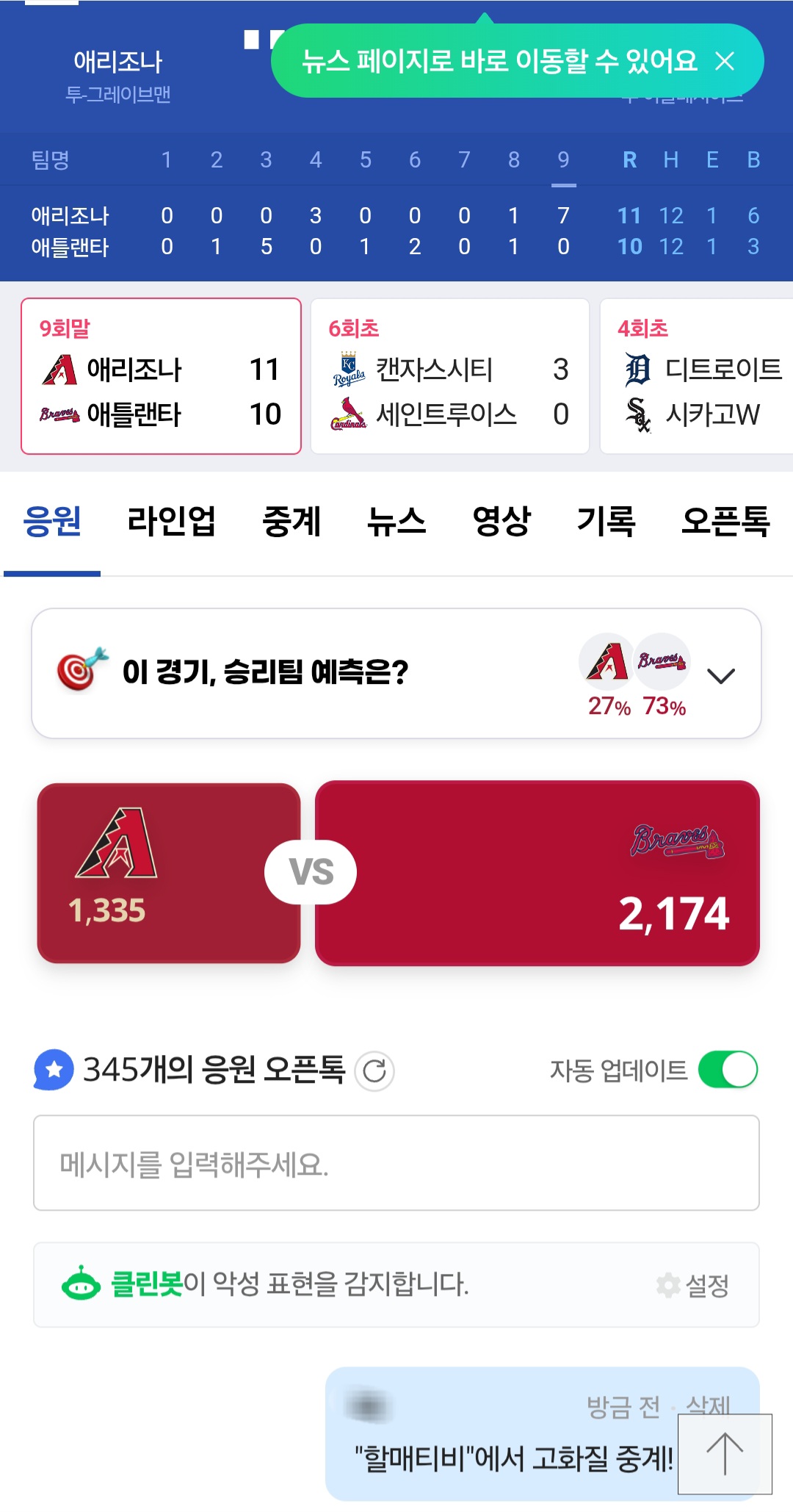Jump to top with the arrow button
This screenshot has width=793, height=1512.
(x=725, y=1453)
